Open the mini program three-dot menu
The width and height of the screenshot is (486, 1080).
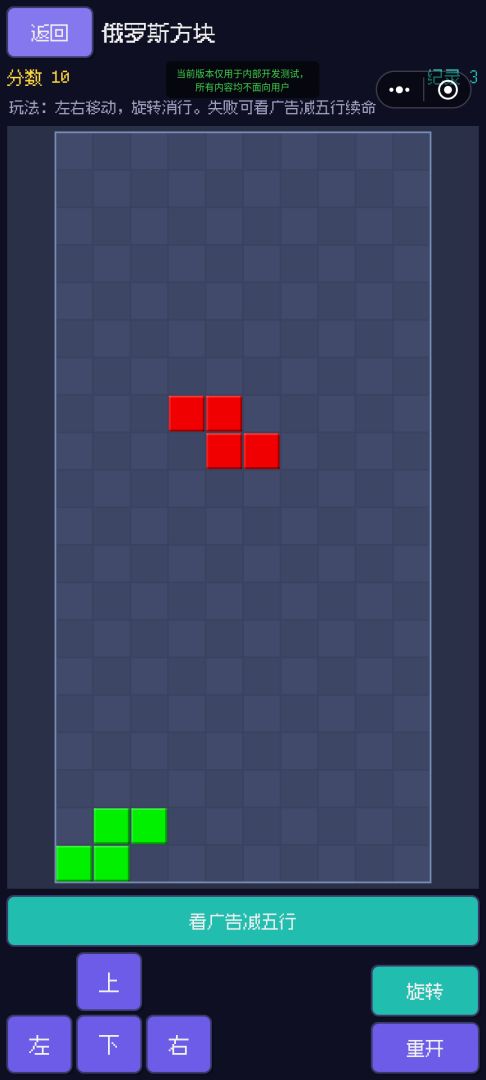click(x=399, y=90)
